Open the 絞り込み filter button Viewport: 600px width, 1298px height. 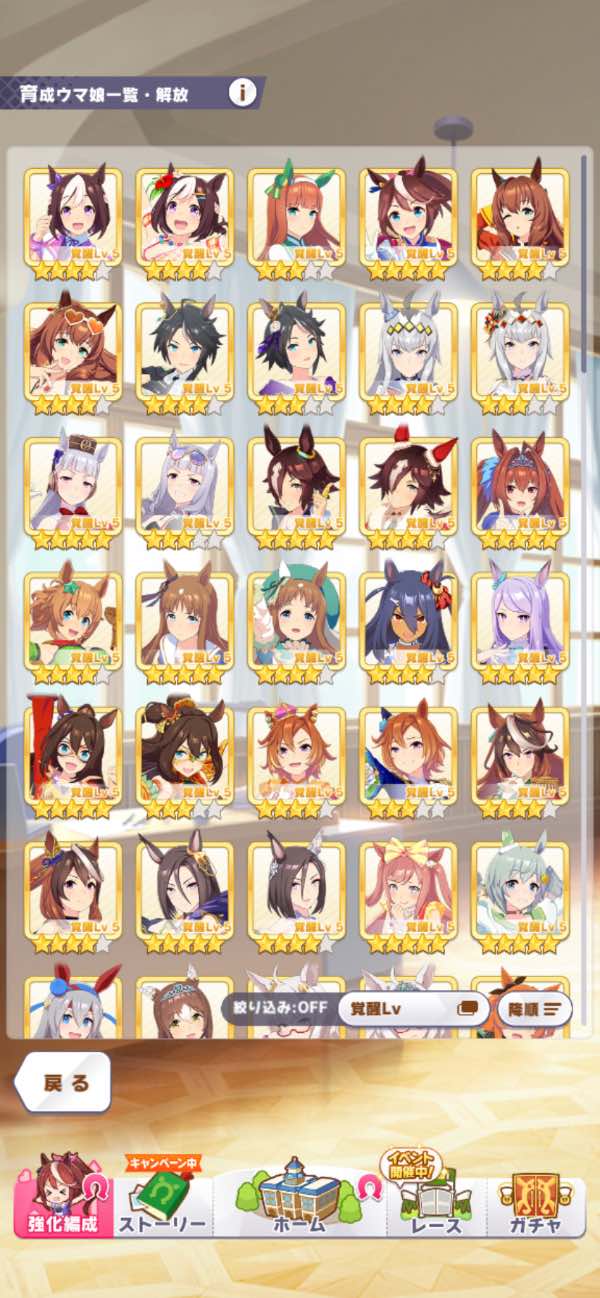tap(276, 1008)
